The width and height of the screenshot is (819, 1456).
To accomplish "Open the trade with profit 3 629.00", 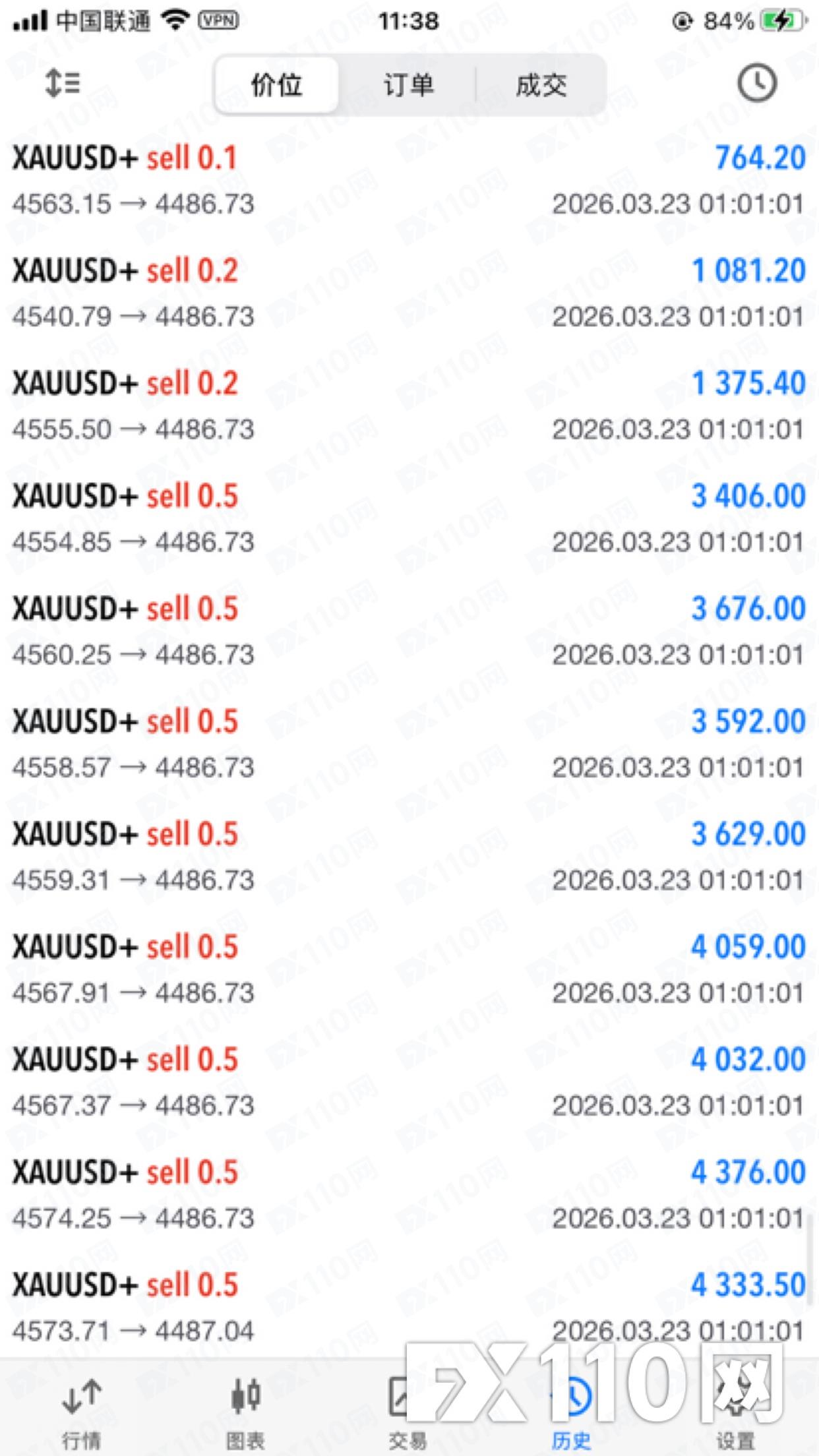I will (x=409, y=857).
